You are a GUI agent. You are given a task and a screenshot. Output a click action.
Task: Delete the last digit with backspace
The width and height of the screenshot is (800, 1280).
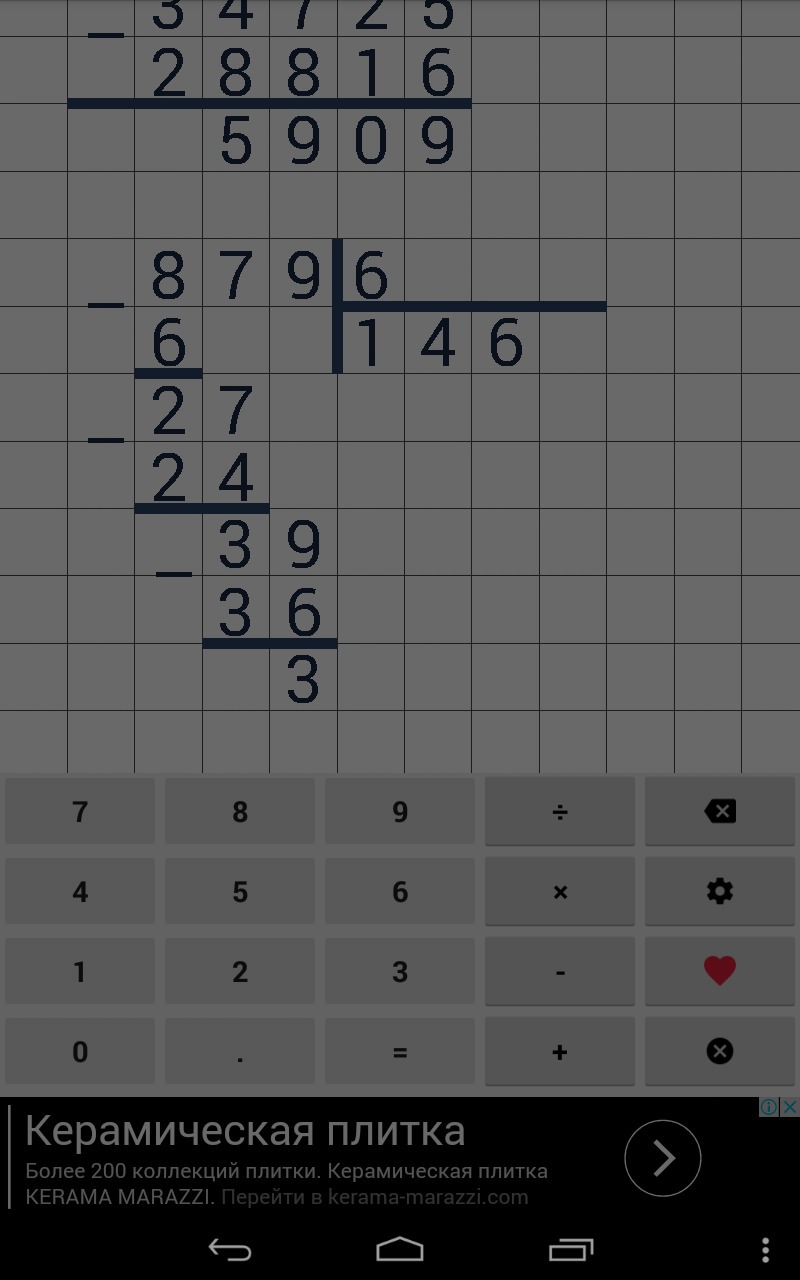720,811
